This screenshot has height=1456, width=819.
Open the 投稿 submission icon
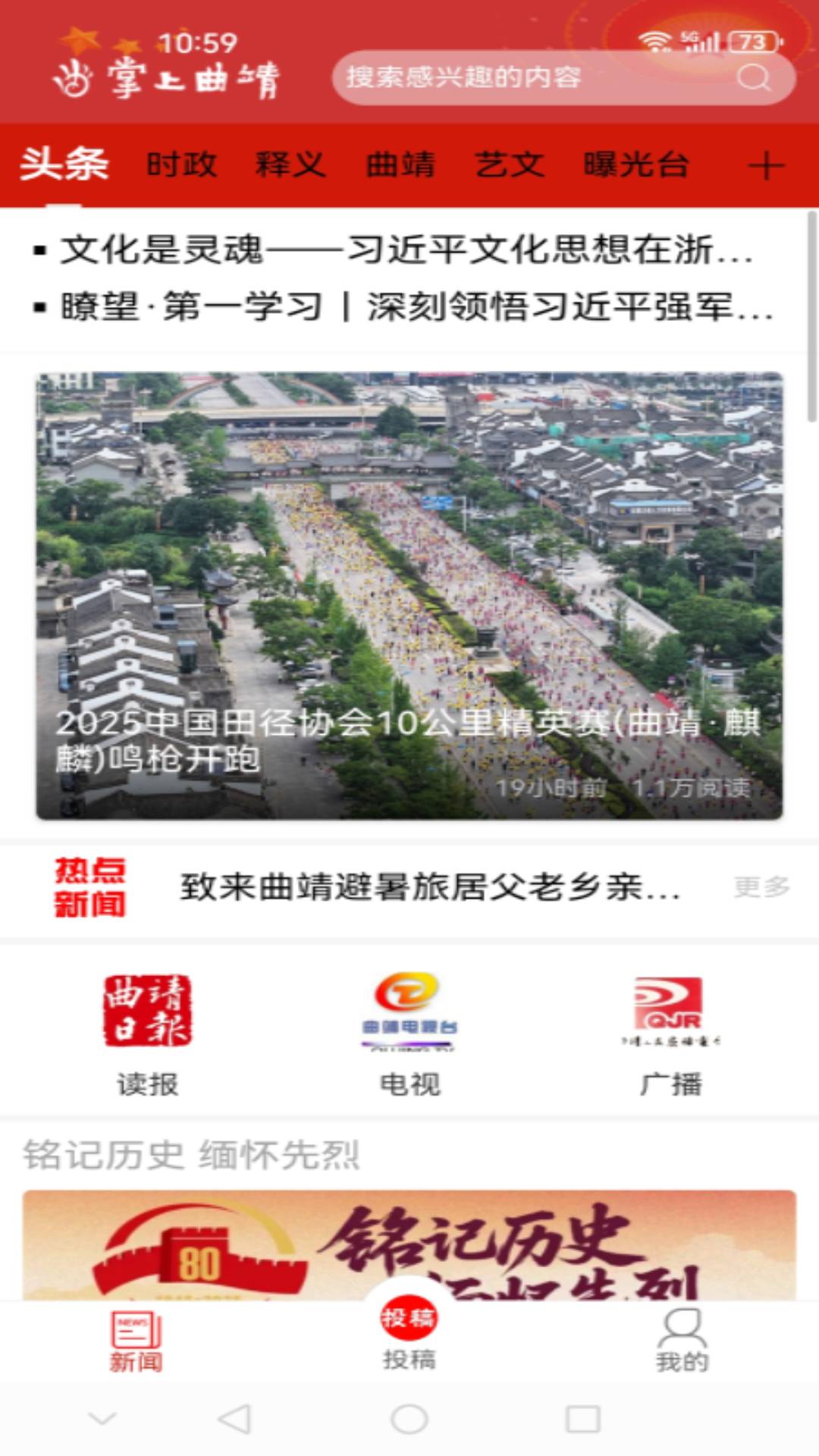(409, 1317)
